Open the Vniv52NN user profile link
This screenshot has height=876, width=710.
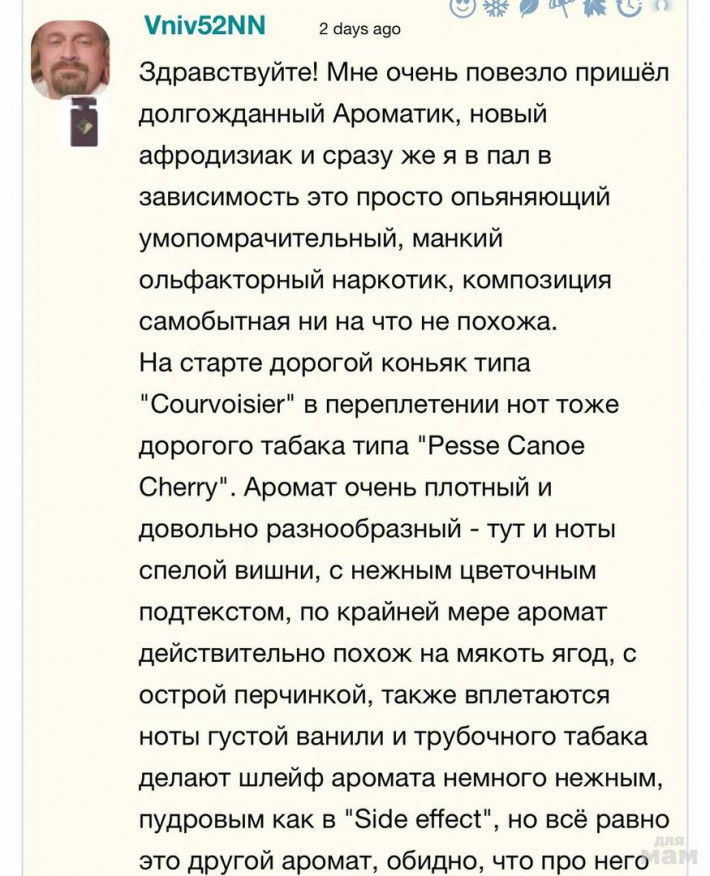[206, 27]
